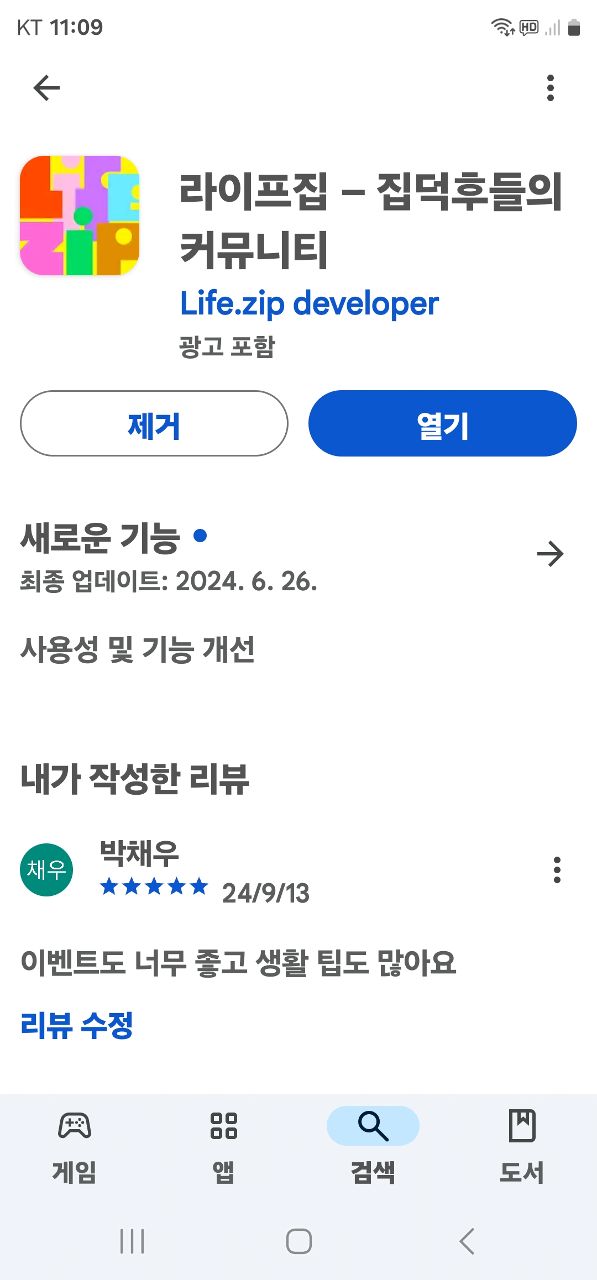Image resolution: width=597 pixels, height=1280 pixels.
Task: Tap 리뷰 수정 to edit the review
Action: (77, 1025)
